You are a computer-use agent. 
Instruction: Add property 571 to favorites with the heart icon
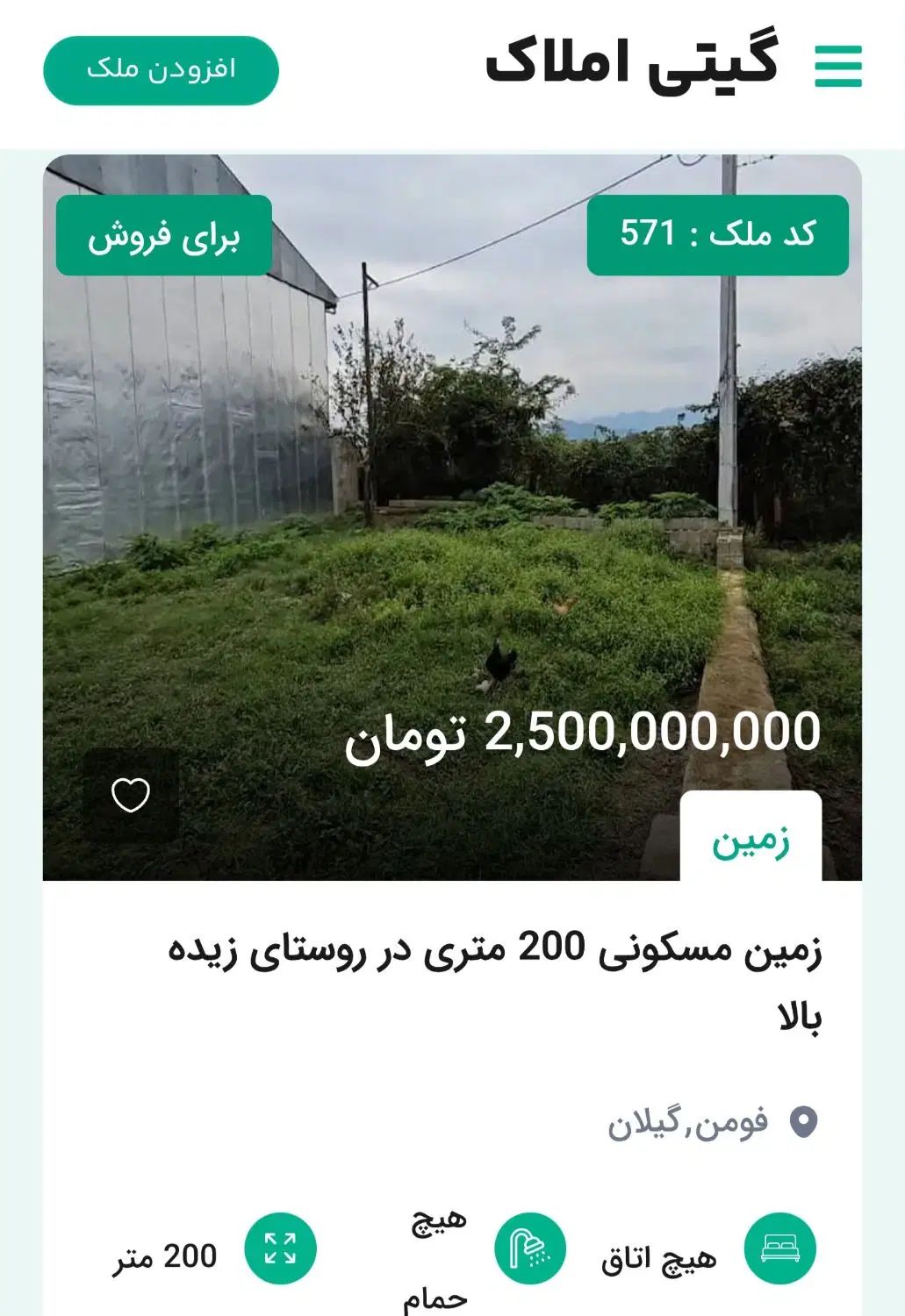131,795
